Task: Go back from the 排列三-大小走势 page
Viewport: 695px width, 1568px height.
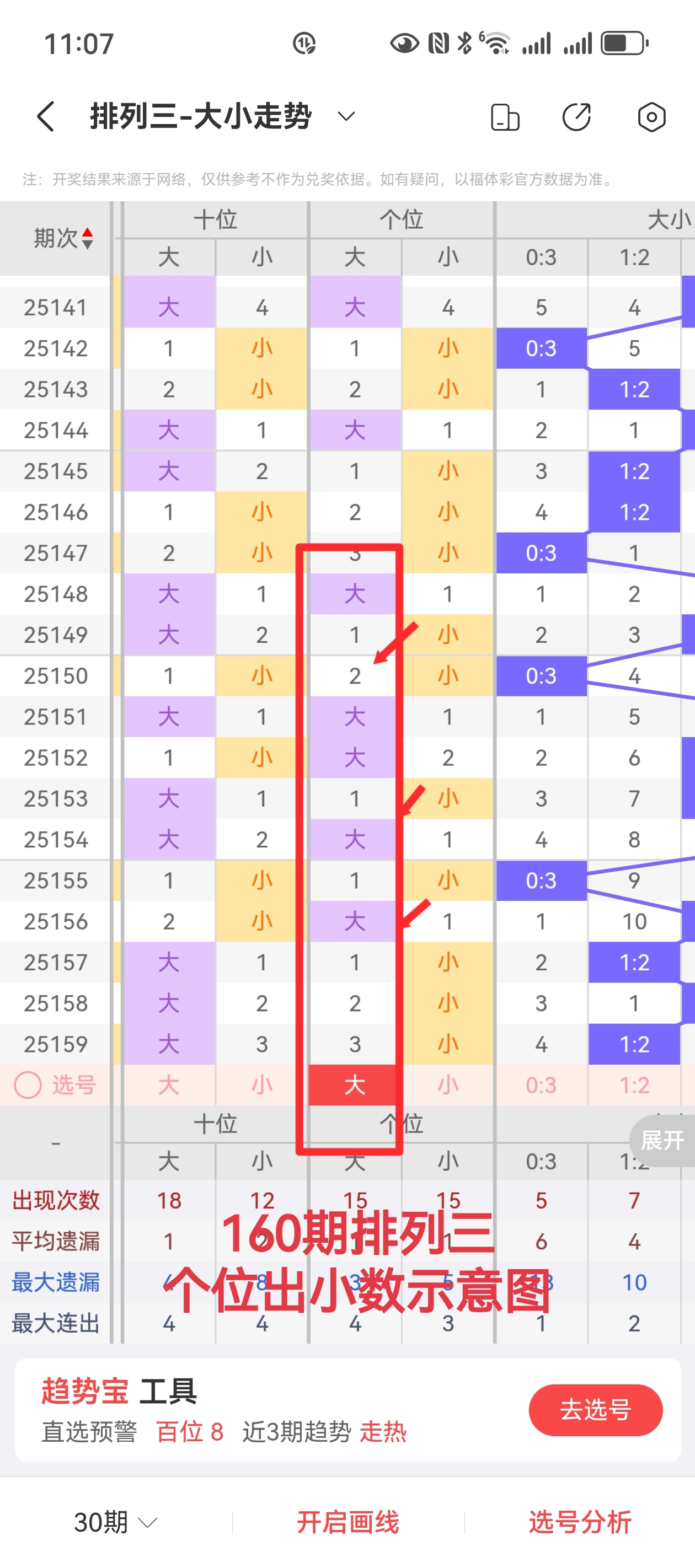Action: [46, 116]
